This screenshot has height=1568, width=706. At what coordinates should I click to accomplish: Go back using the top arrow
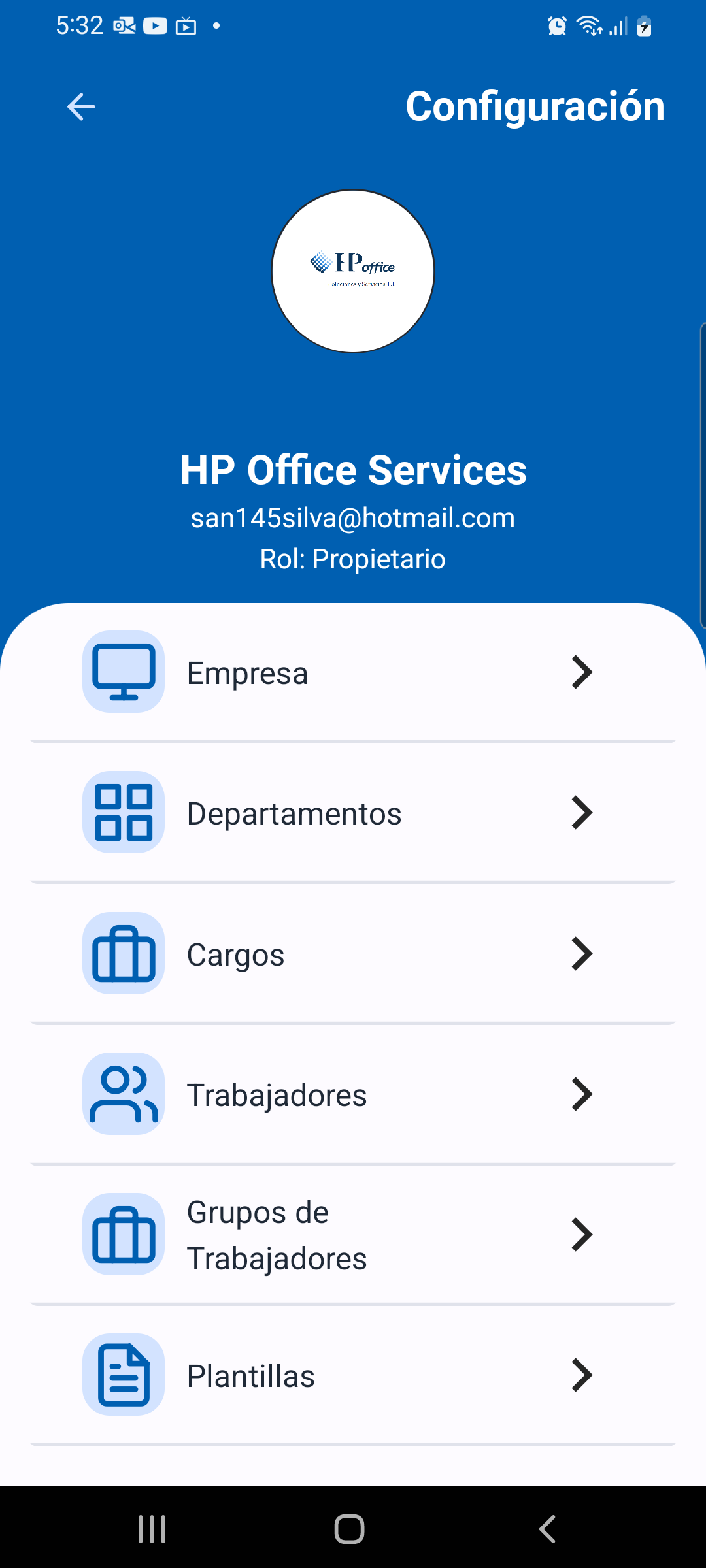coord(81,106)
